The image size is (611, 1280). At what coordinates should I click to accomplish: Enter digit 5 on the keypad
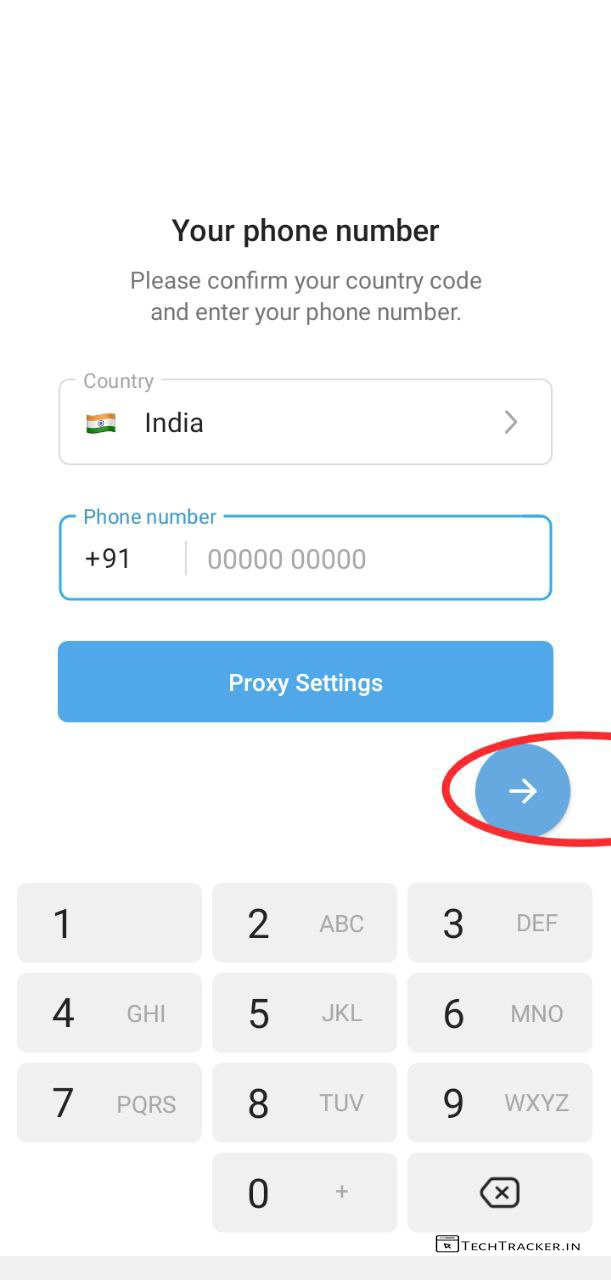[304, 1013]
